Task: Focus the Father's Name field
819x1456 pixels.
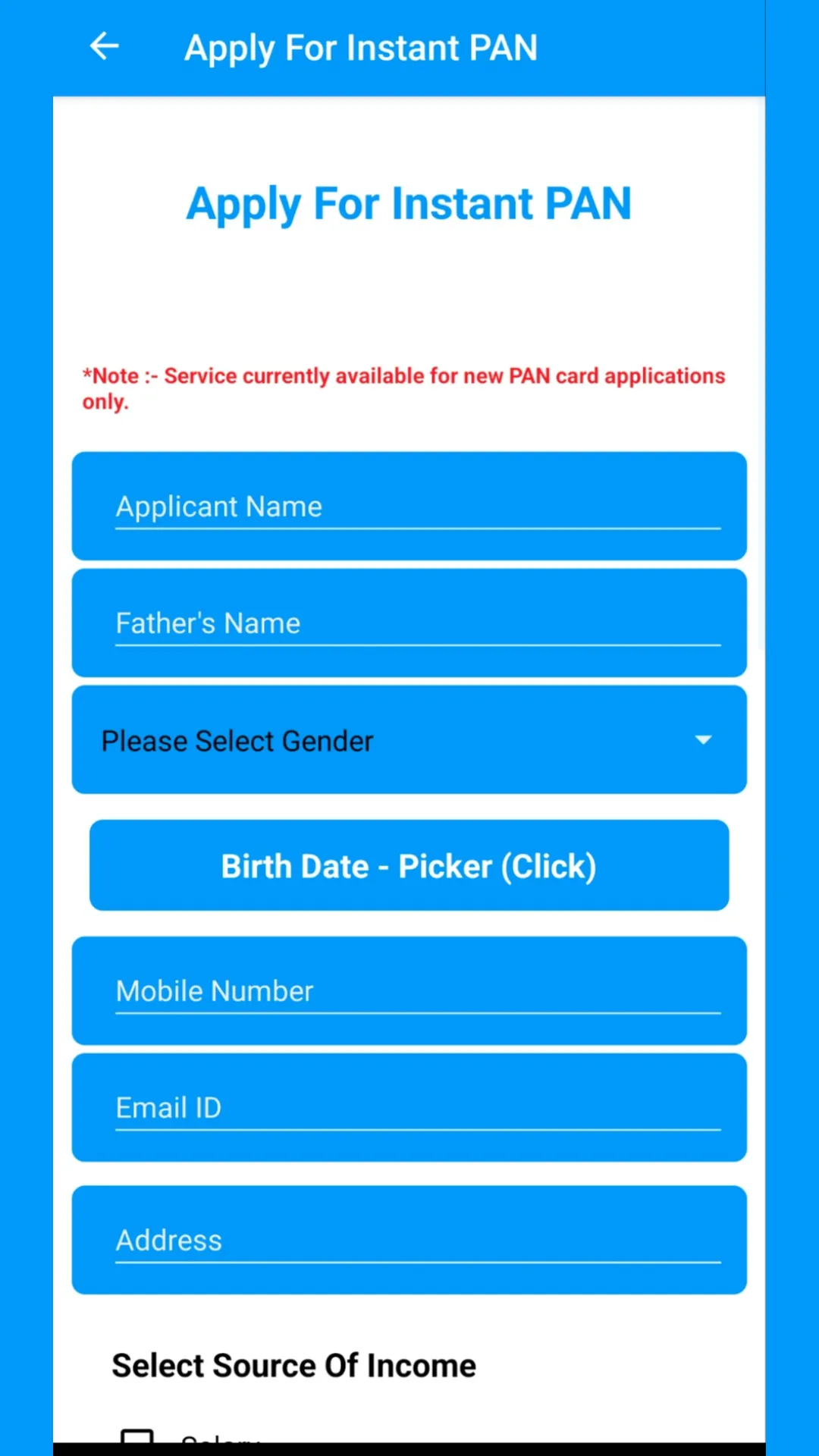Action: (x=417, y=623)
